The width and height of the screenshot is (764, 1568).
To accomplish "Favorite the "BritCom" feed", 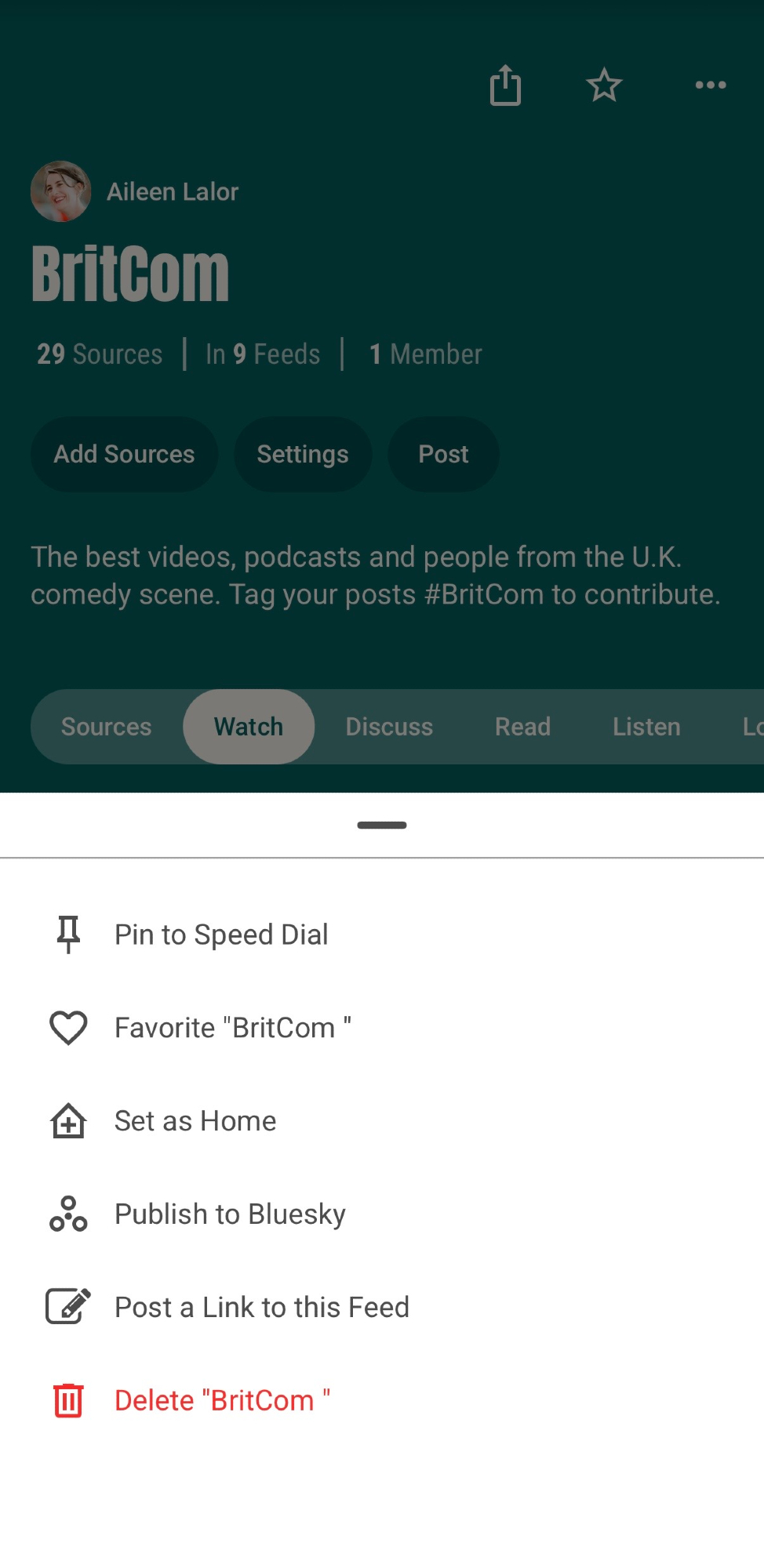I will pos(232,1028).
